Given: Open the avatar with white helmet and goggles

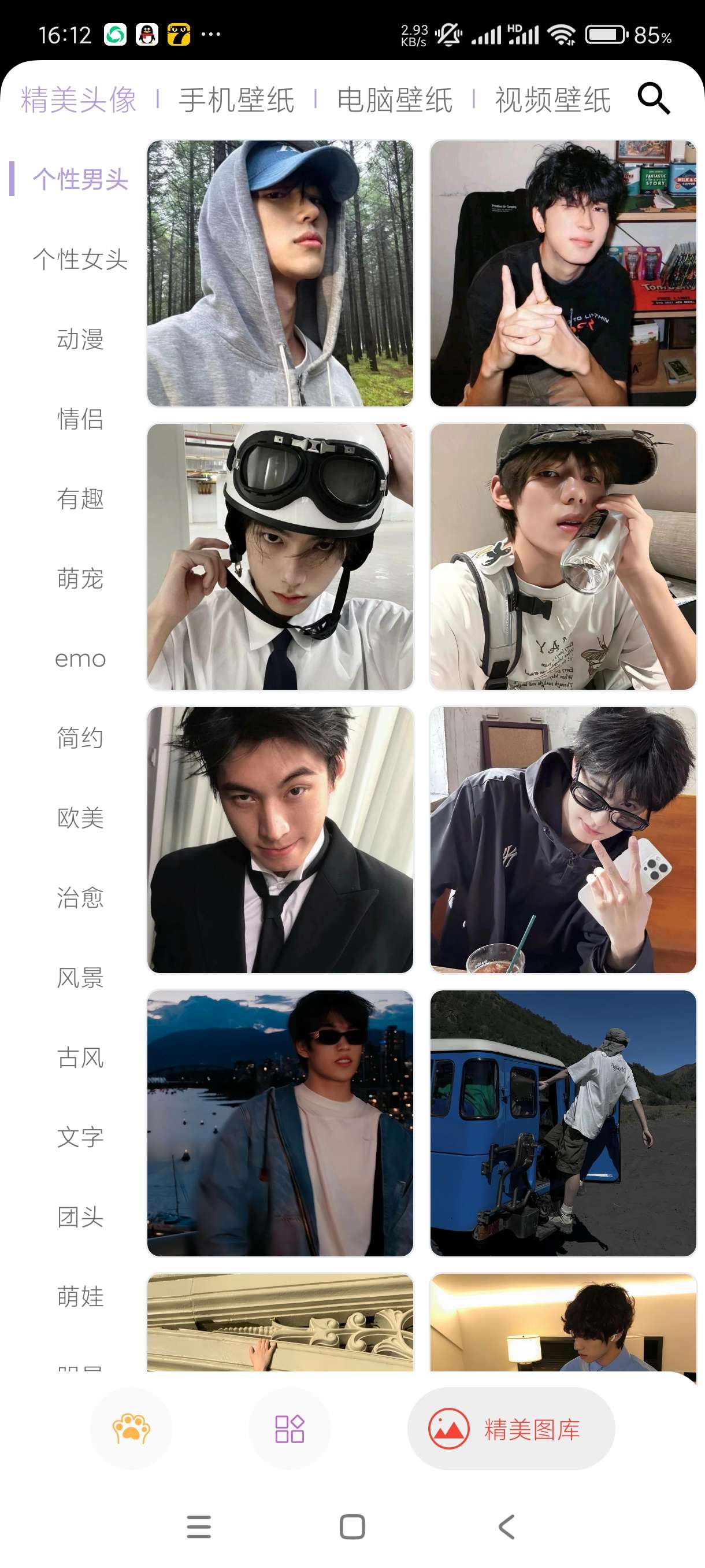Looking at the screenshot, I should (x=280, y=556).
